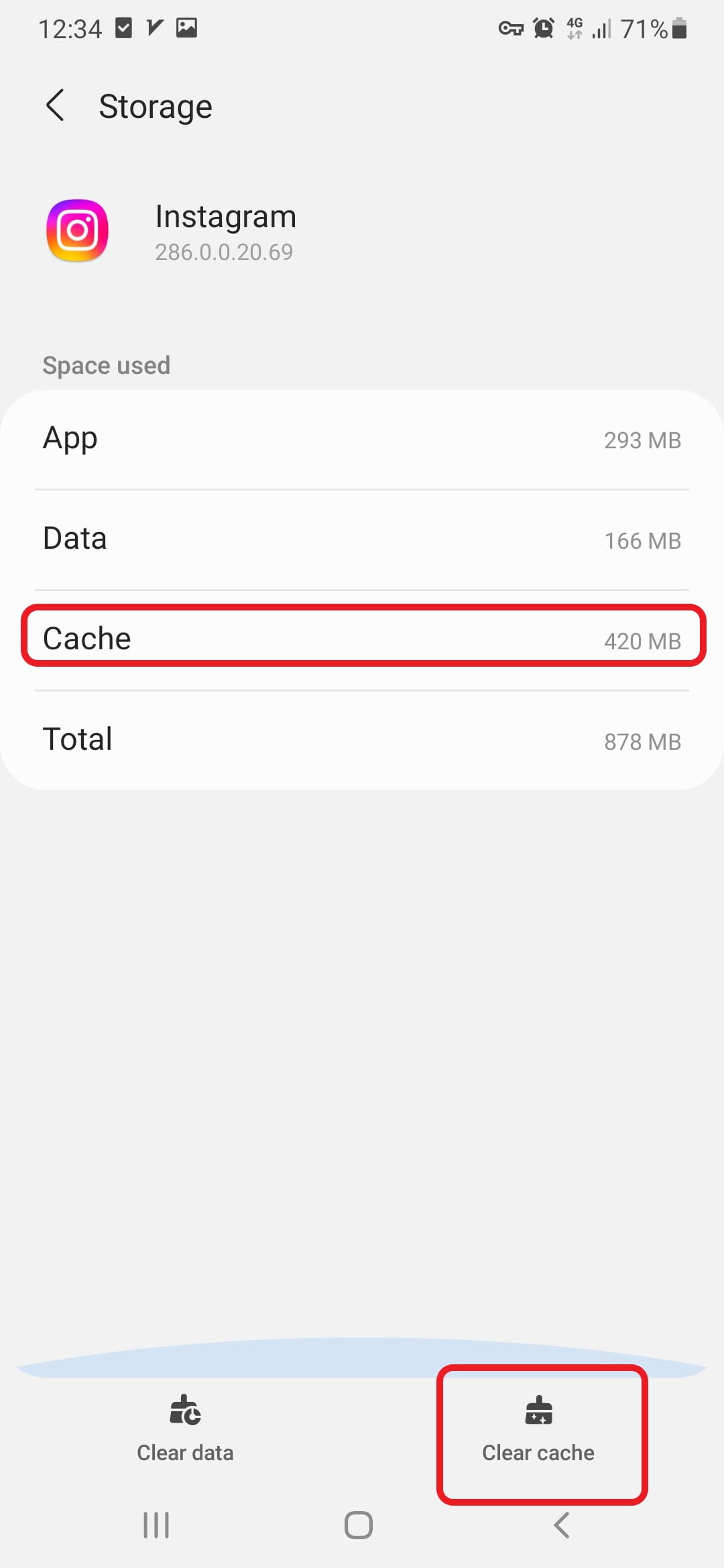Tap the key icon in the status bar

click(511, 28)
